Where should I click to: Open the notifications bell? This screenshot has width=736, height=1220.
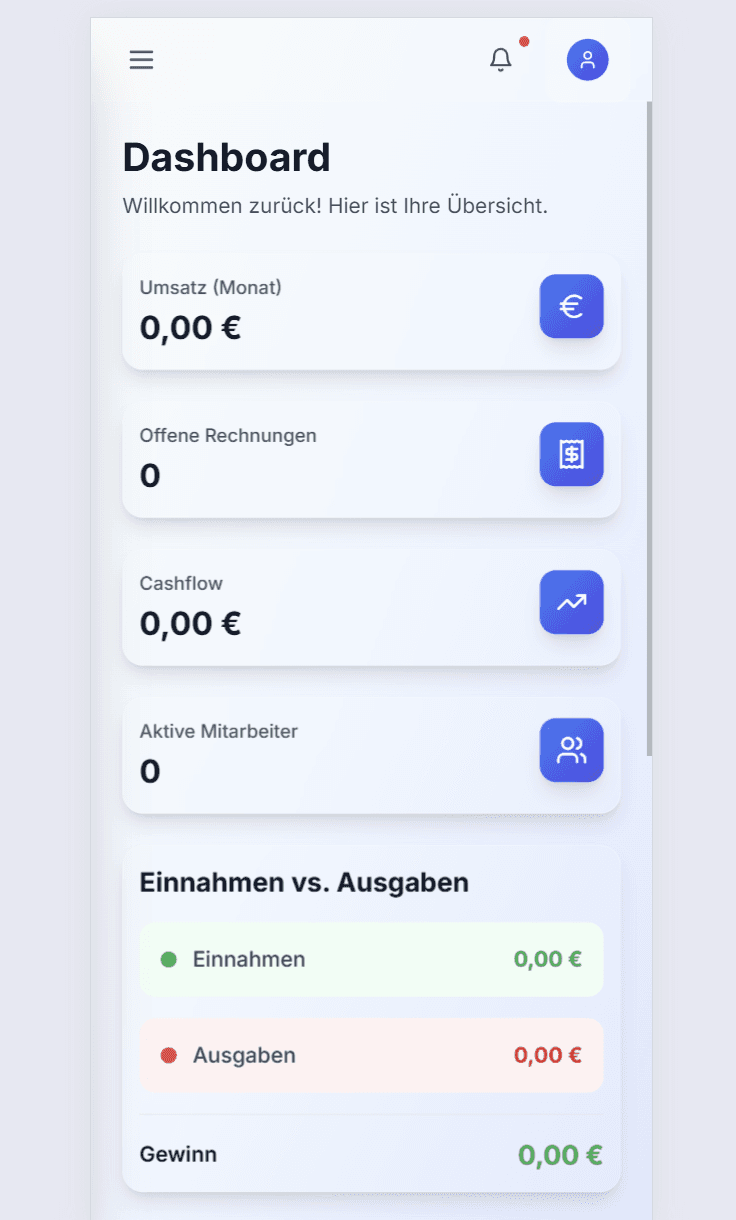(501, 60)
